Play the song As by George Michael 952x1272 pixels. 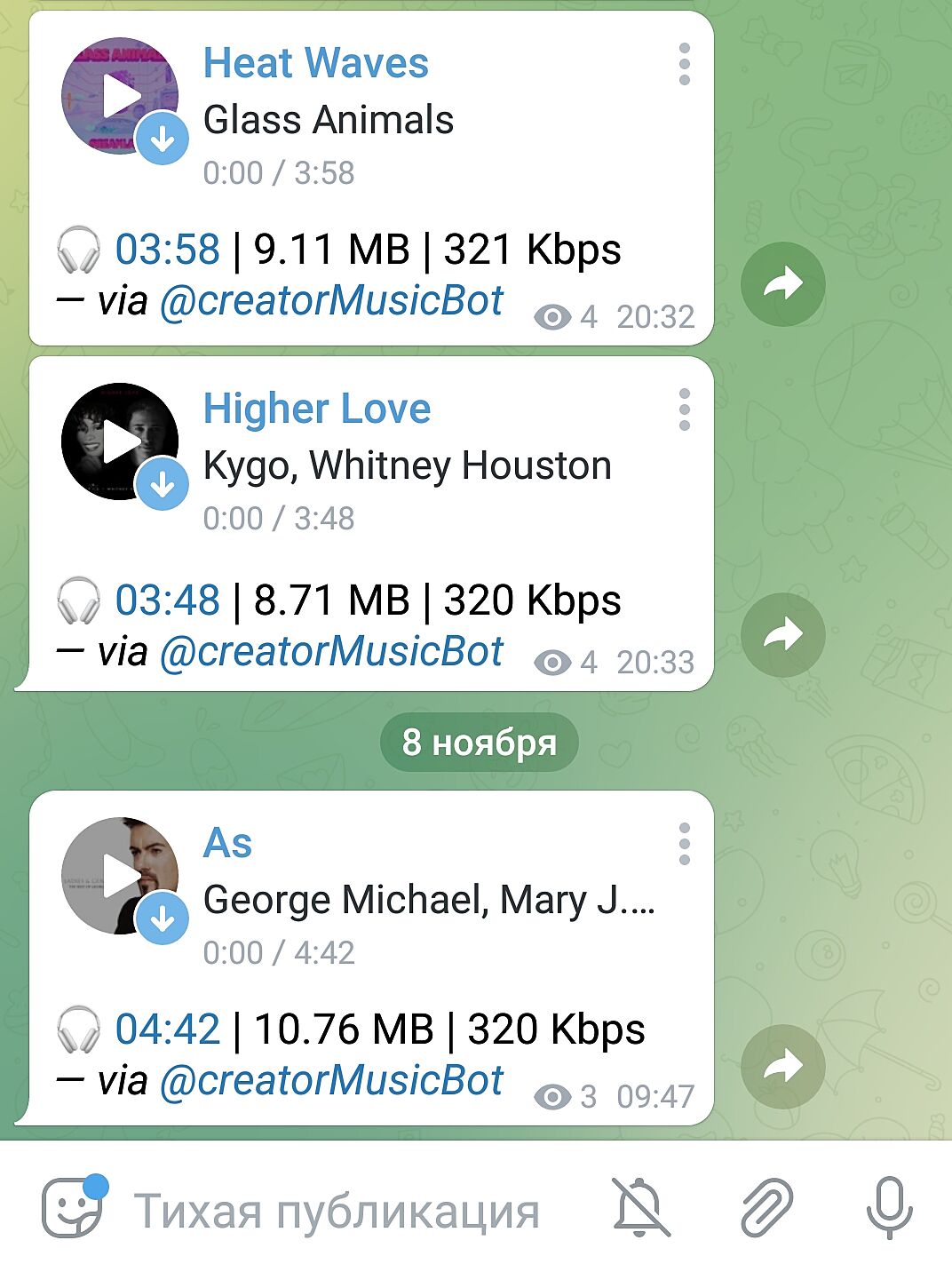[x=119, y=876]
